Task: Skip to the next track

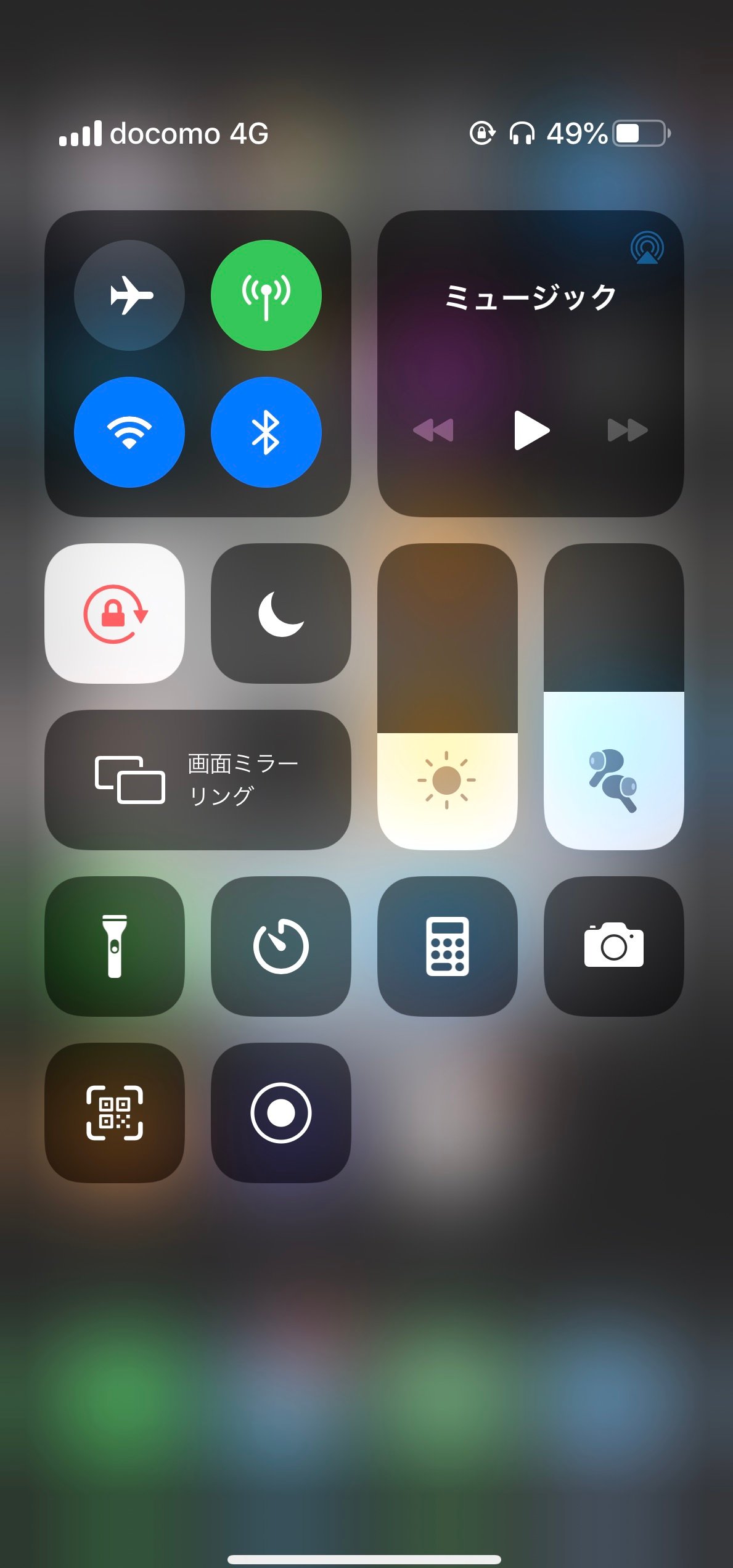Action: coord(627,430)
